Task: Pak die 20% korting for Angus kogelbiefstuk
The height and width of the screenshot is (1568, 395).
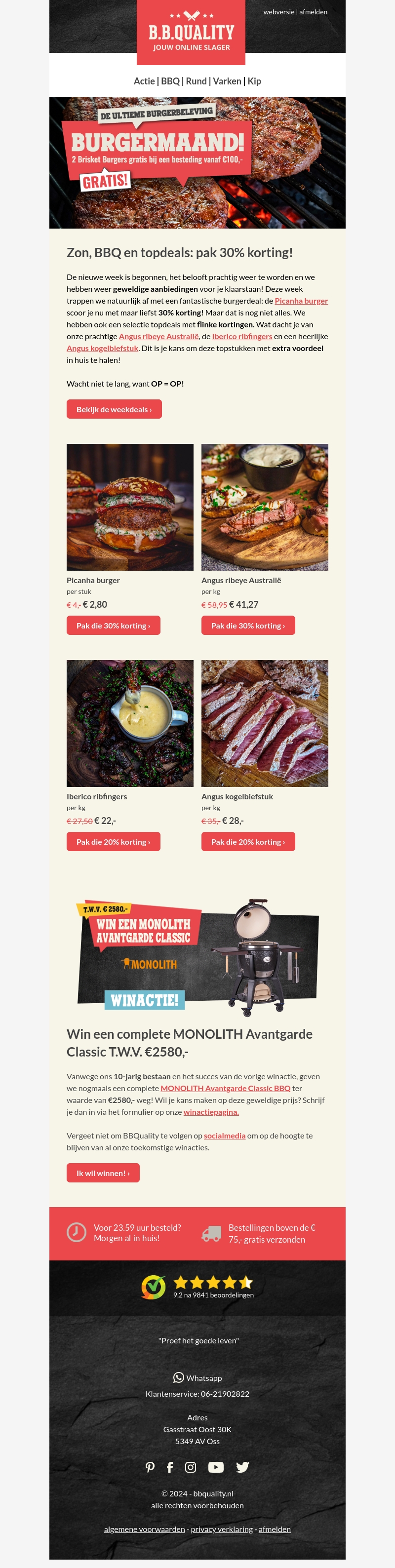Action: (248, 841)
